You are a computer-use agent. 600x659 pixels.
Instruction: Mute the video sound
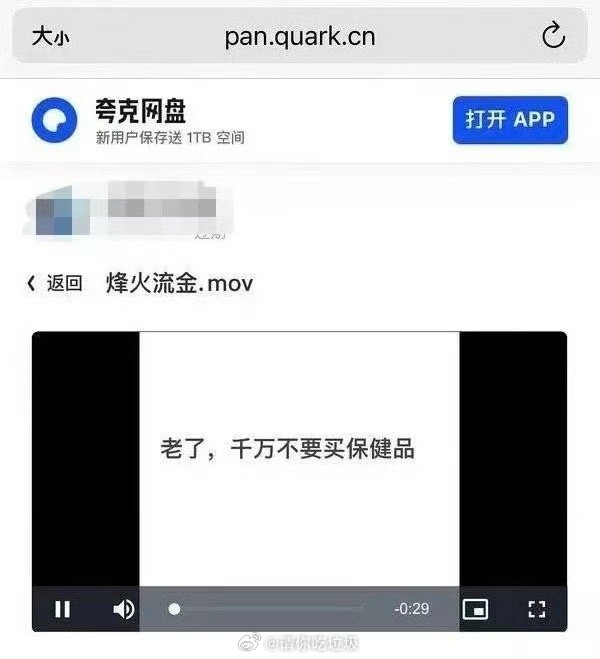click(124, 609)
